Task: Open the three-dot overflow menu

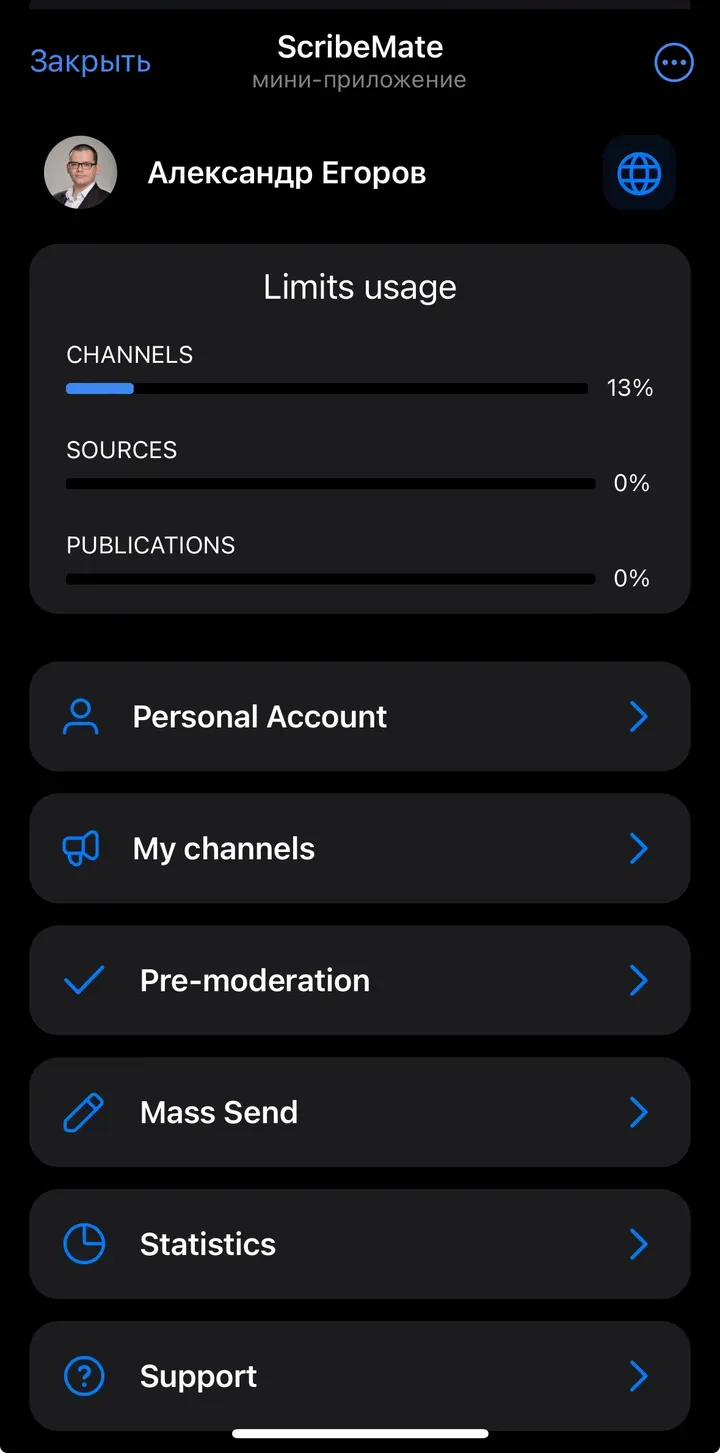Action: pyautogui.click(x=673, y=63)
